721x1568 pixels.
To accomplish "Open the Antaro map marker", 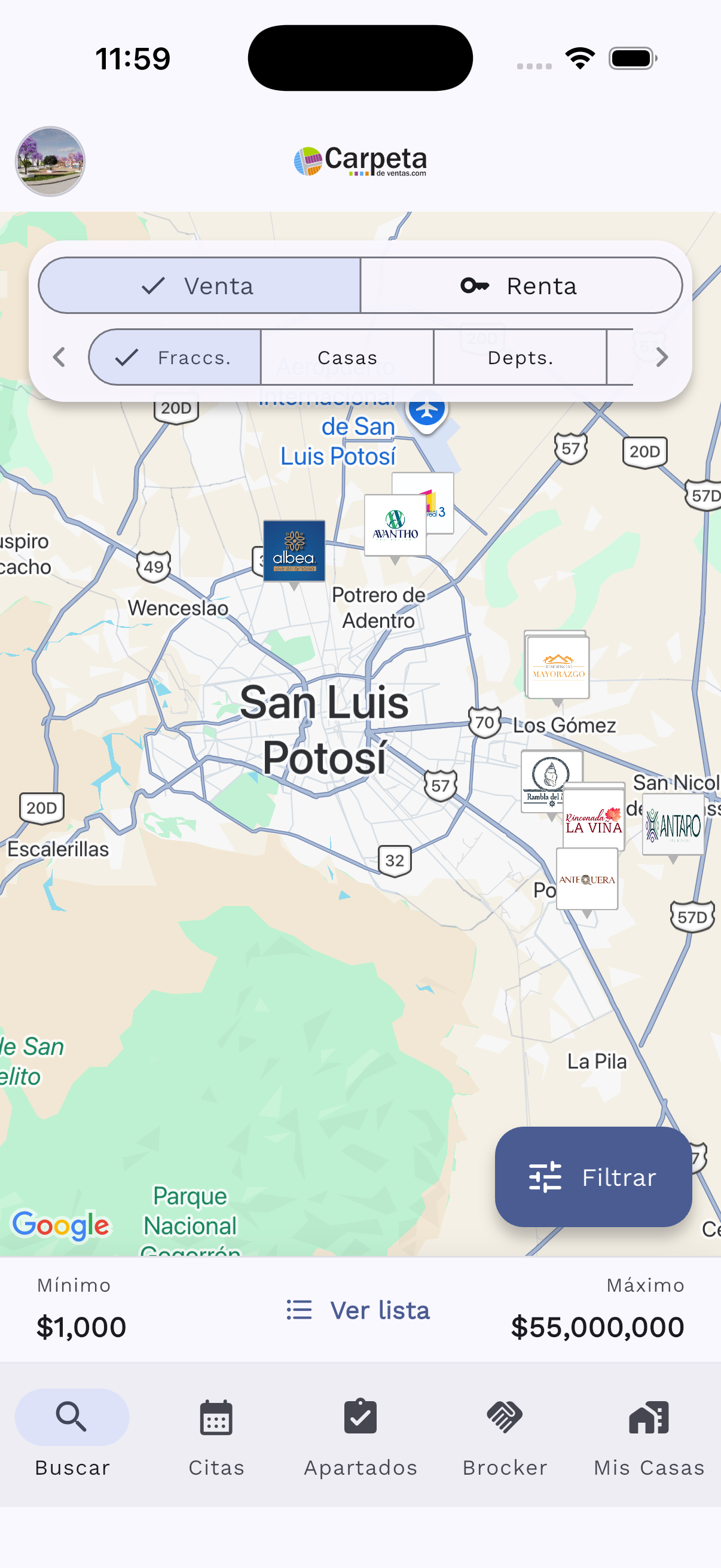I will pos(673,825).
